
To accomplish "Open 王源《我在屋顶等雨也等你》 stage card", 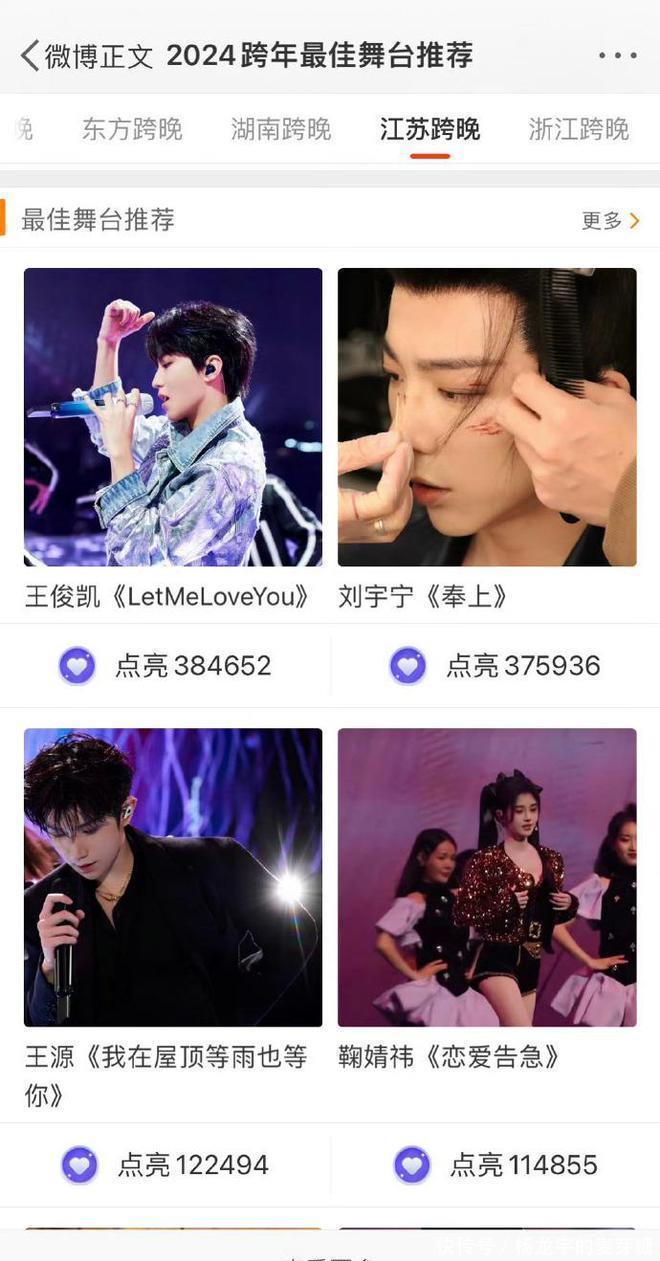I will tap(173, 877).
